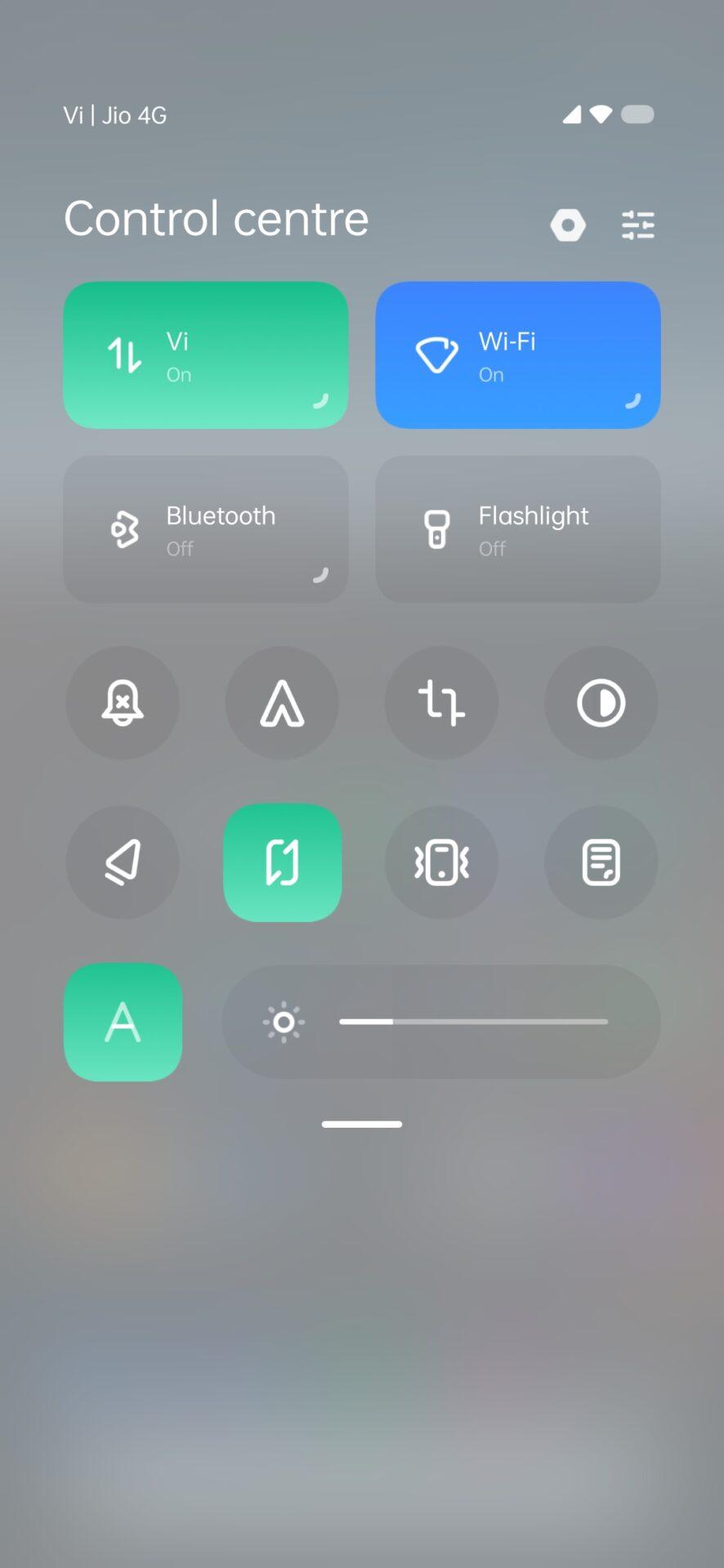
Task: Open settings from the hexagon gear icon
Action: [x=568, y=225]
